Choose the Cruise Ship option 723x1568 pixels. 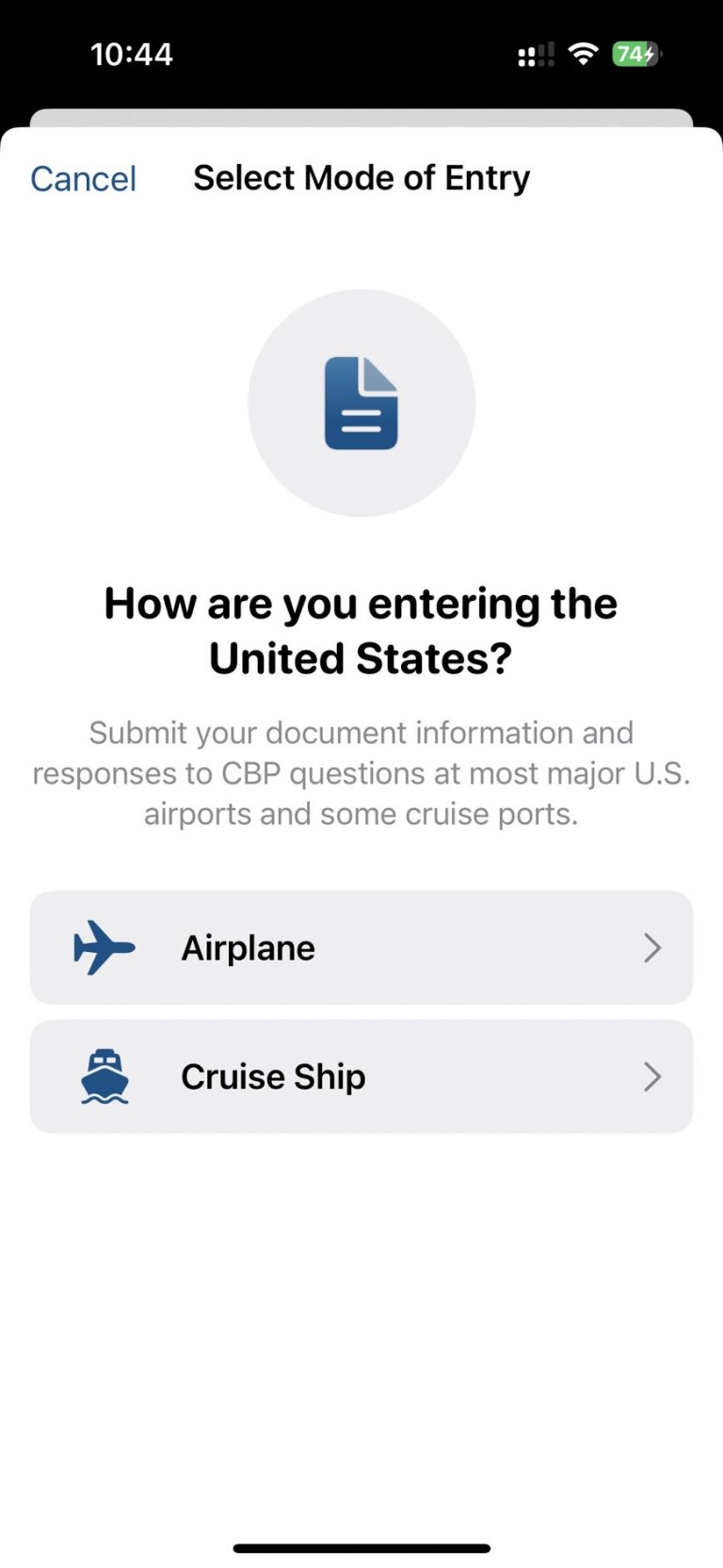pyautogui.click(x=361, y=1076)
